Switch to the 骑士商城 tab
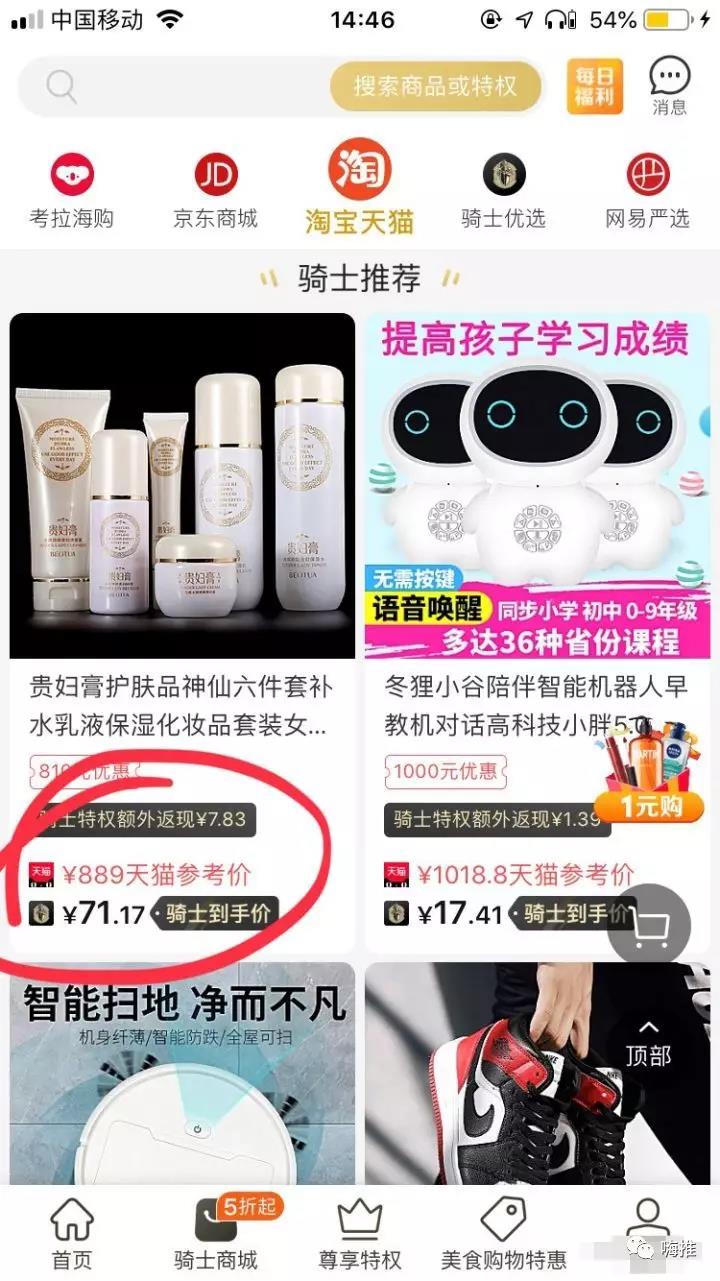The width and height of the screenshot is (720, 1281). pyautogui.click(x=216, y=1233)
